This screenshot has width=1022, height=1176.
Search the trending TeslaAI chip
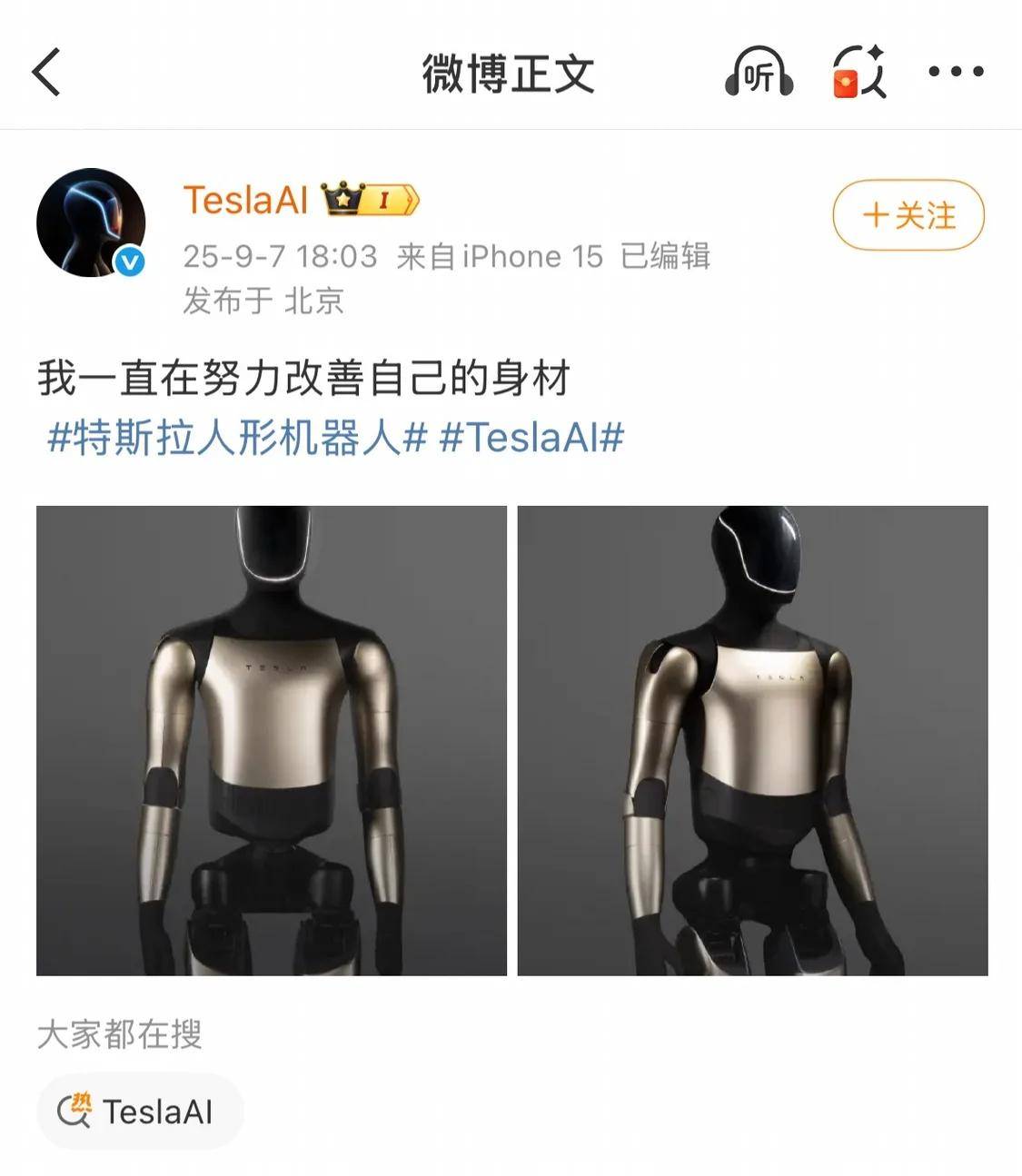[140, 1112]
